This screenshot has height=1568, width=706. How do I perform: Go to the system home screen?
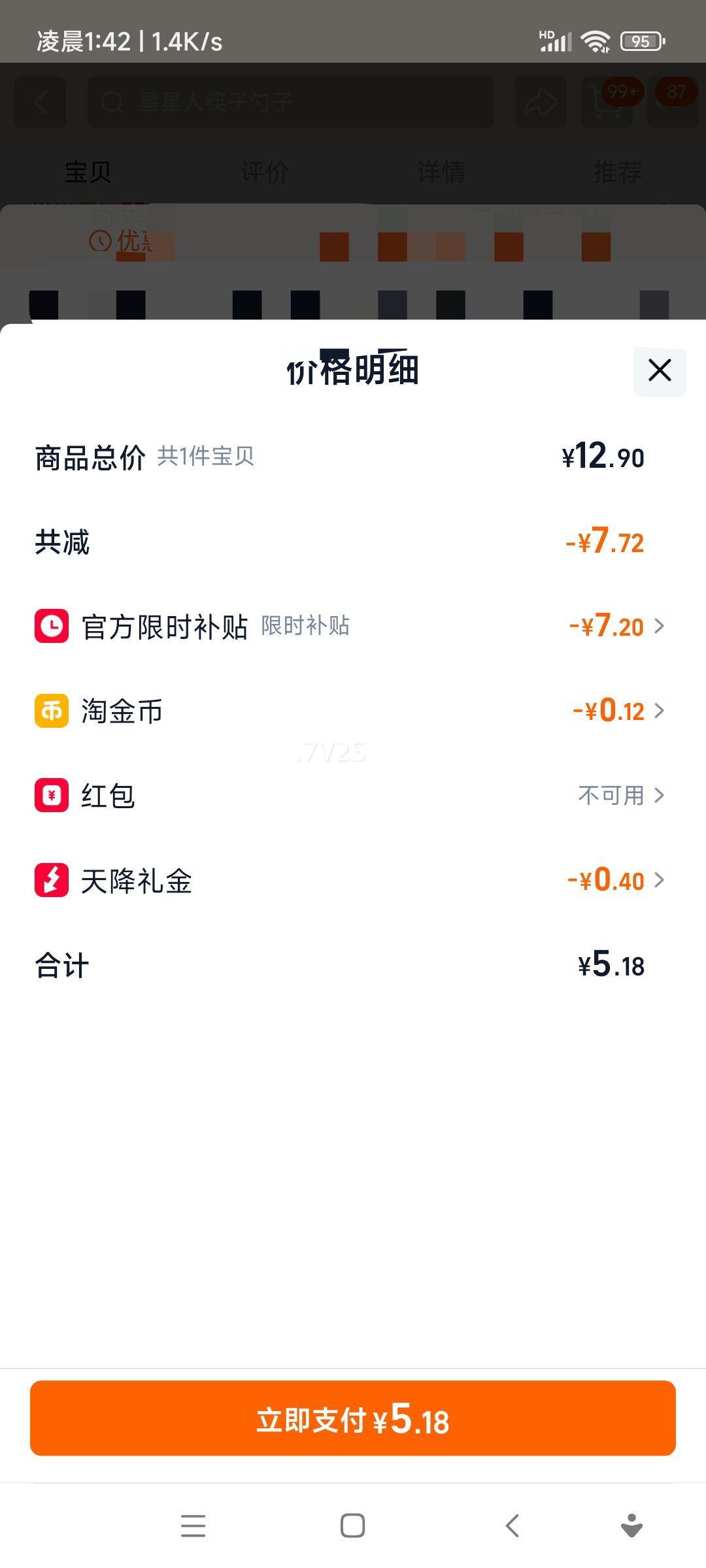352,1526
